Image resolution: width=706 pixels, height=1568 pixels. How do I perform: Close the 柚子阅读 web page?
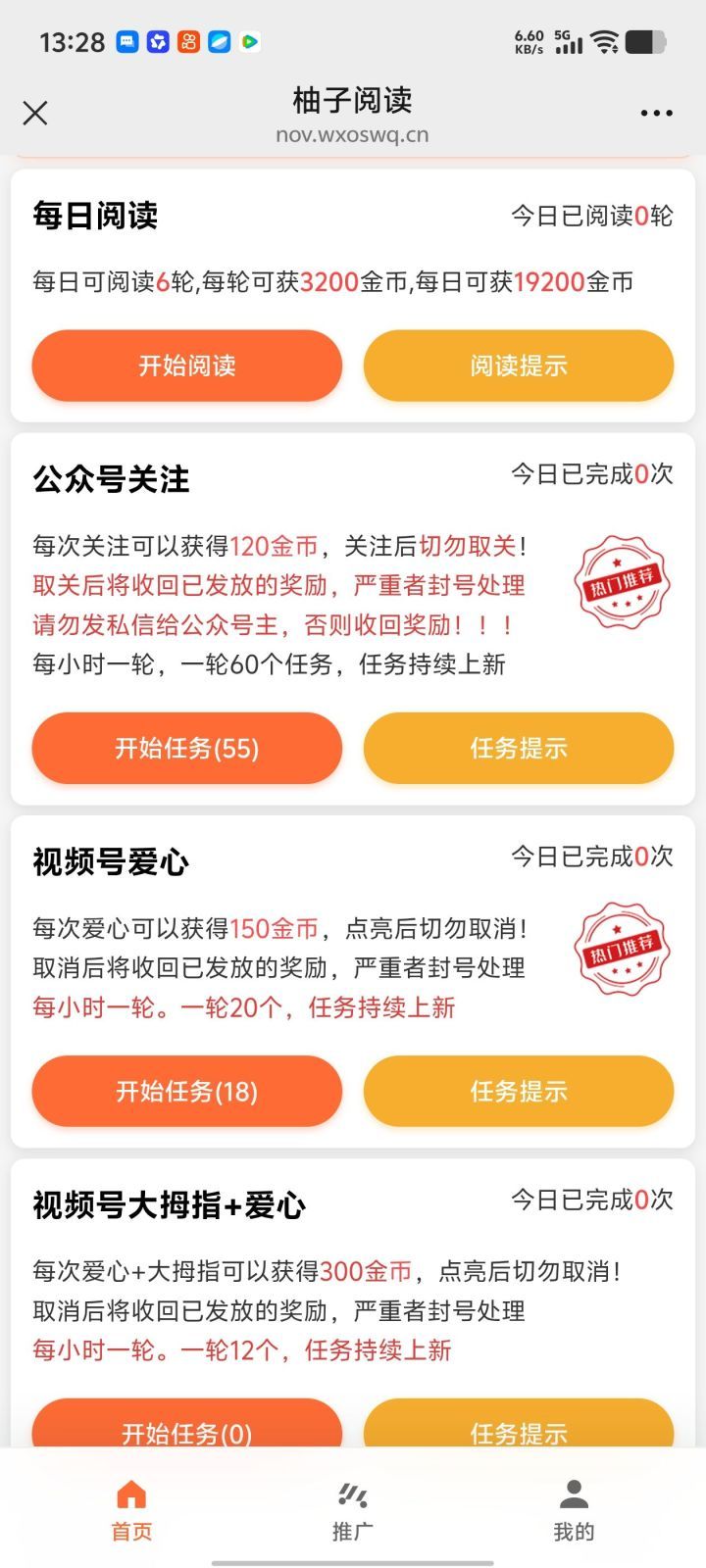pyautogui.click(x=35, y=114)
